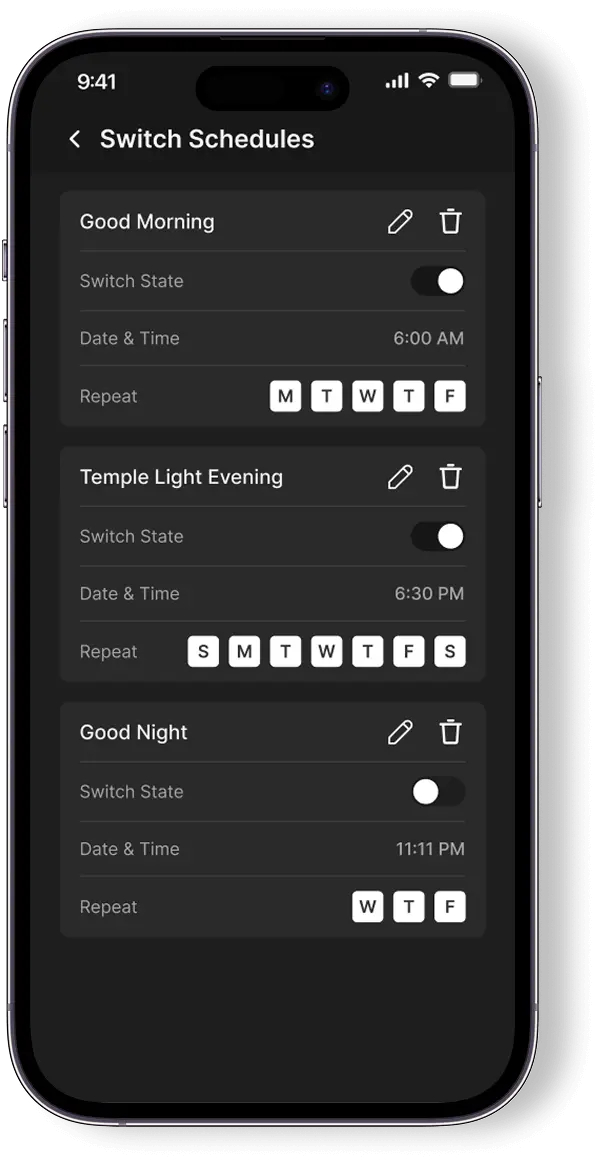
Task: Toggle Friday repeat for Good Morning
Action: (450, 396)
